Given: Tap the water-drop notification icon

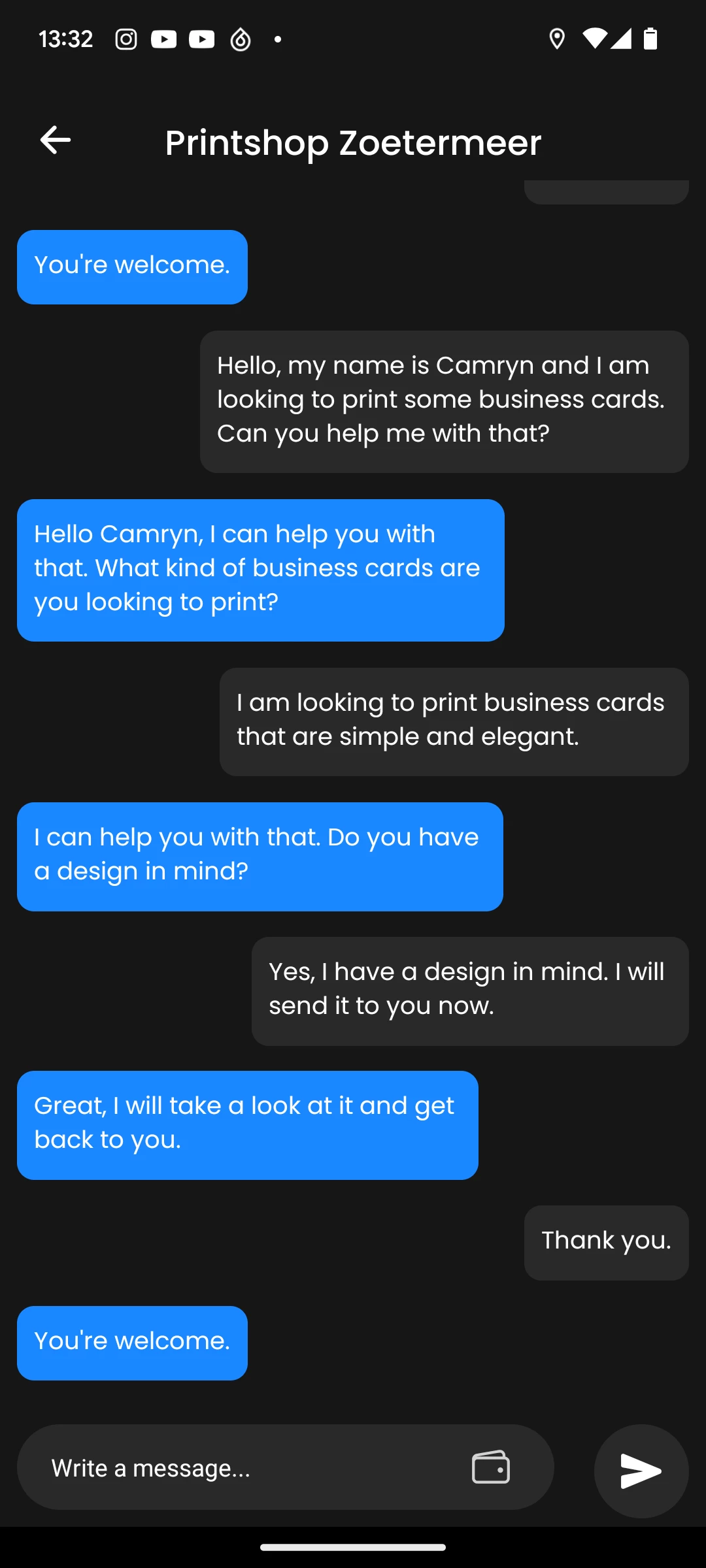Looking at the screenshot, I should pos(239,39).
